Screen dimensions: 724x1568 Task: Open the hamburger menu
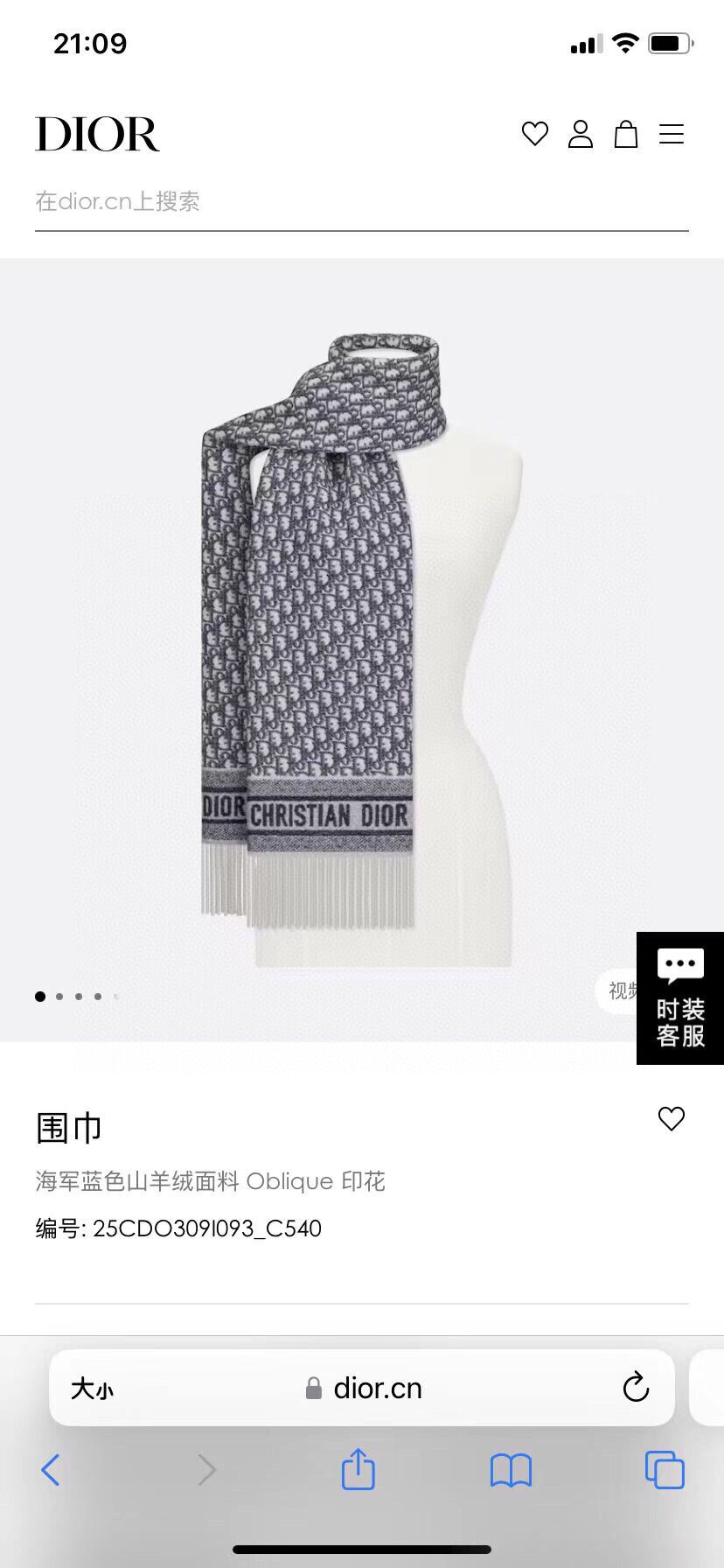(672, 134)
